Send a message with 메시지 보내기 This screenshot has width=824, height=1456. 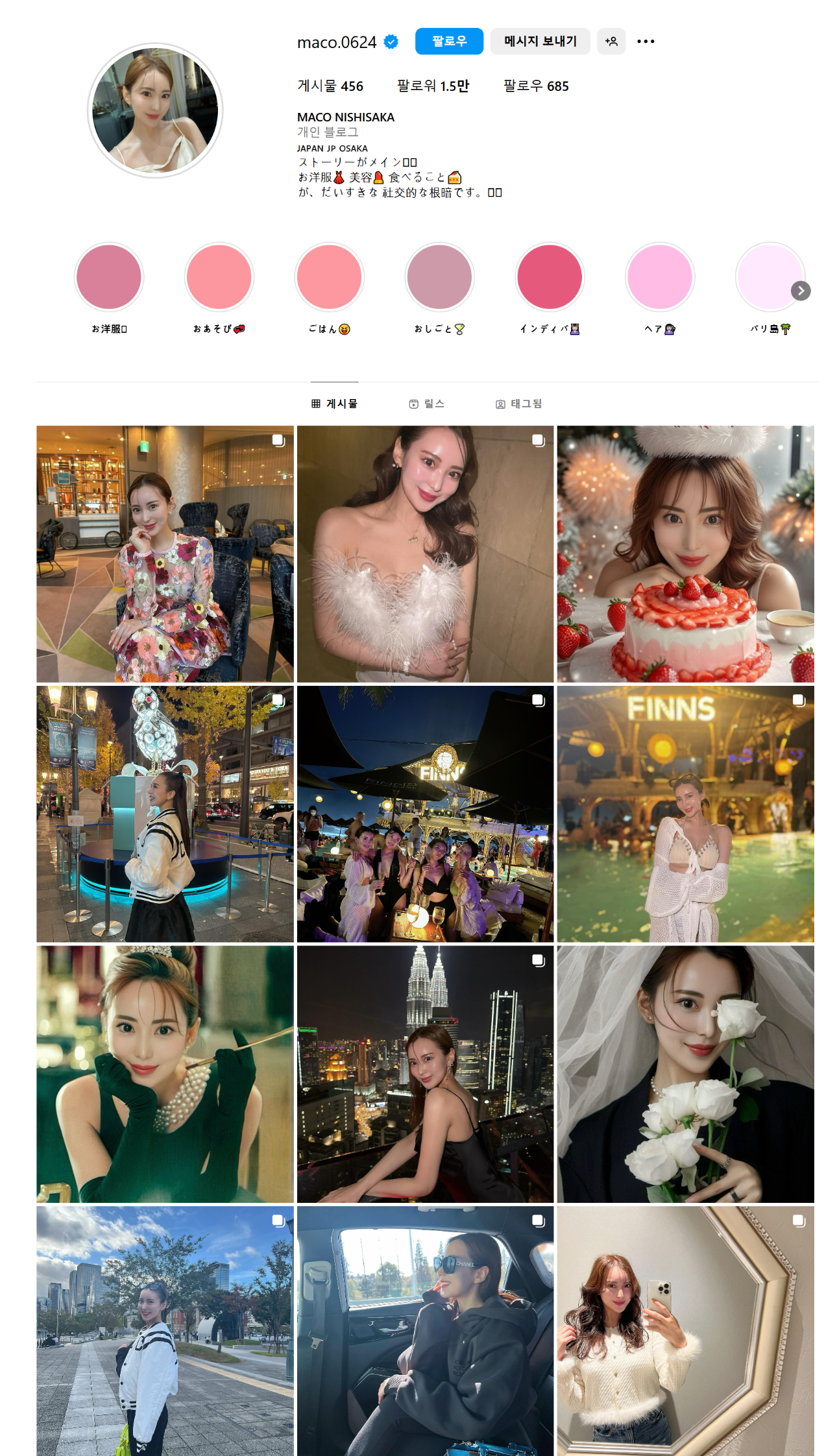point(540,42)
